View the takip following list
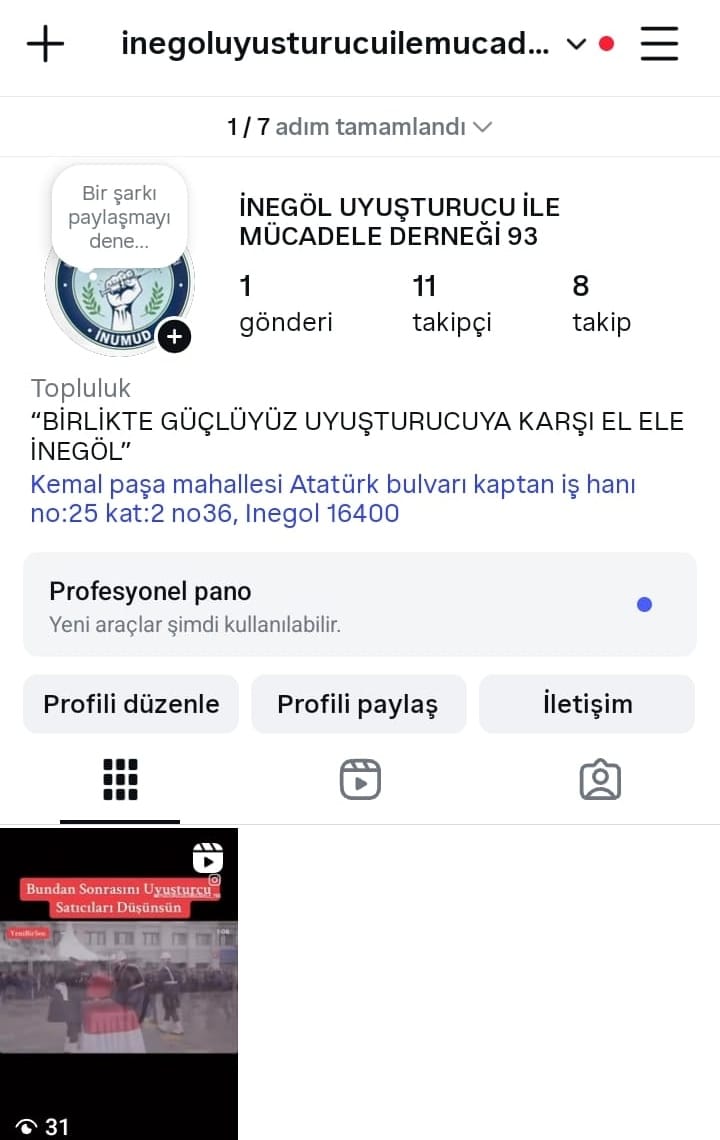 (x=601, y=304)
